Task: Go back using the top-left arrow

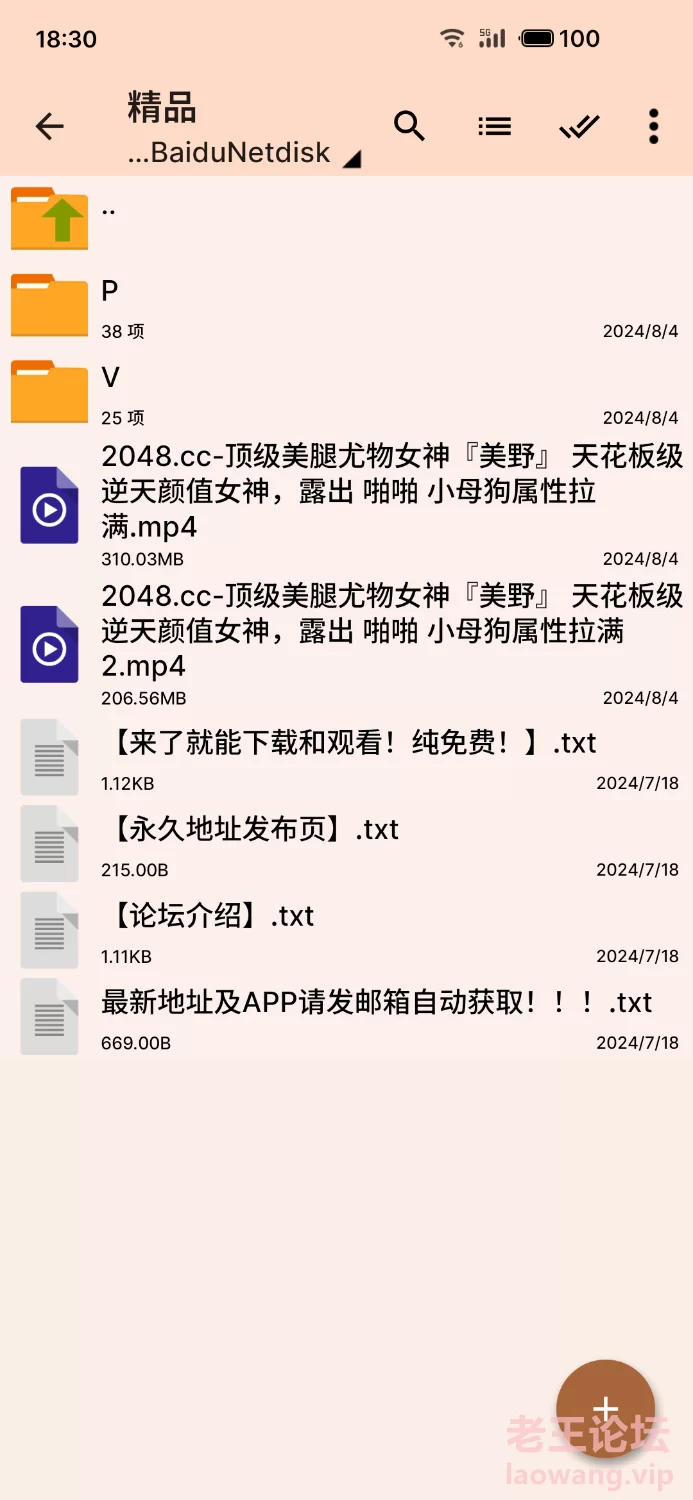Action: (x=49, y=126)
